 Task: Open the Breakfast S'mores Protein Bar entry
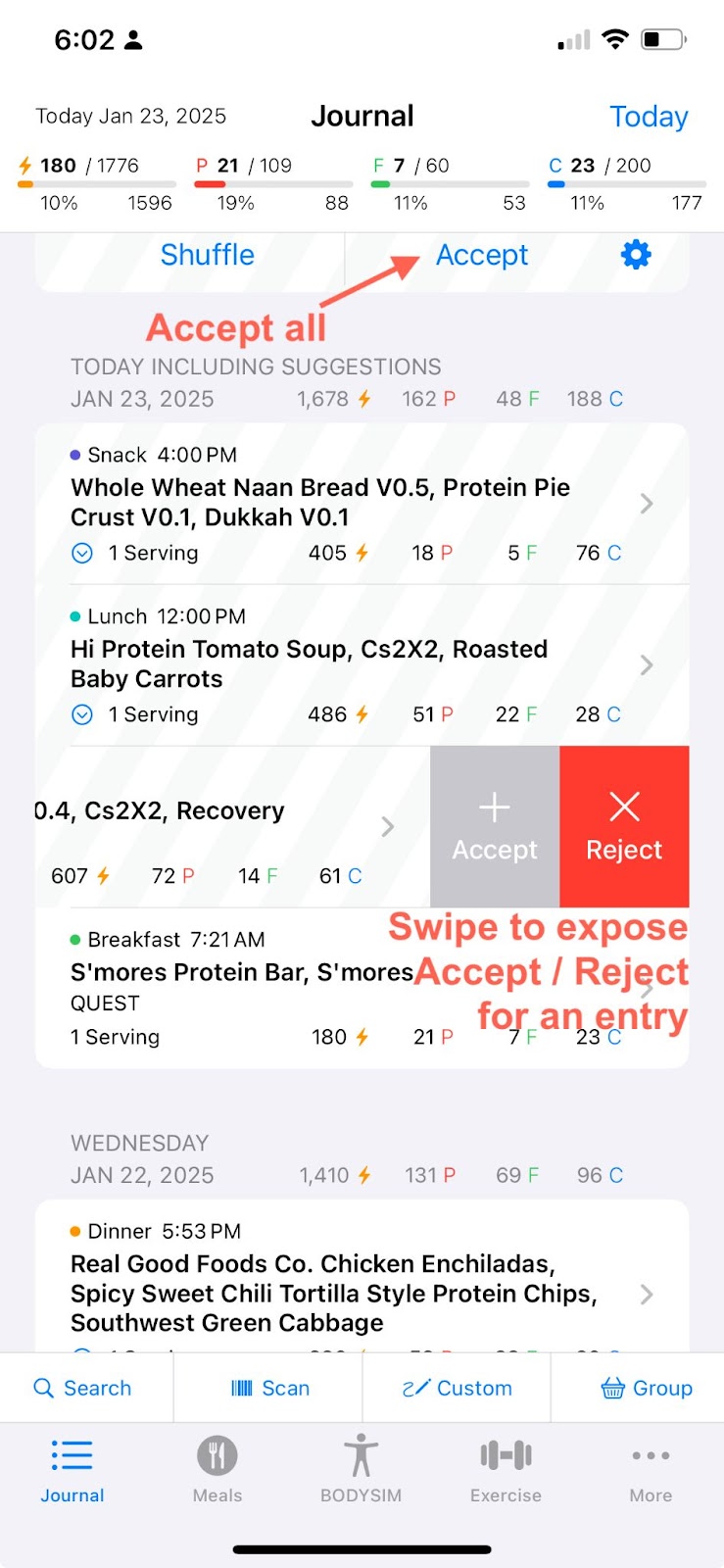[x=362, y=988]
